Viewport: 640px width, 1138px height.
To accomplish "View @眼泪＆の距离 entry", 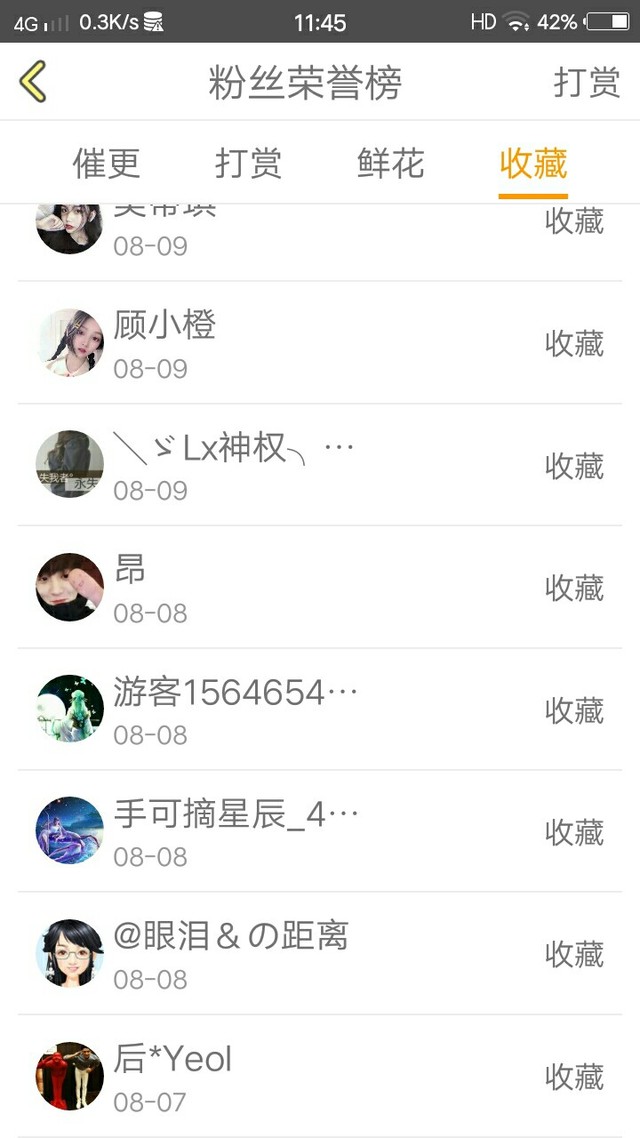I will pos(320,954).
